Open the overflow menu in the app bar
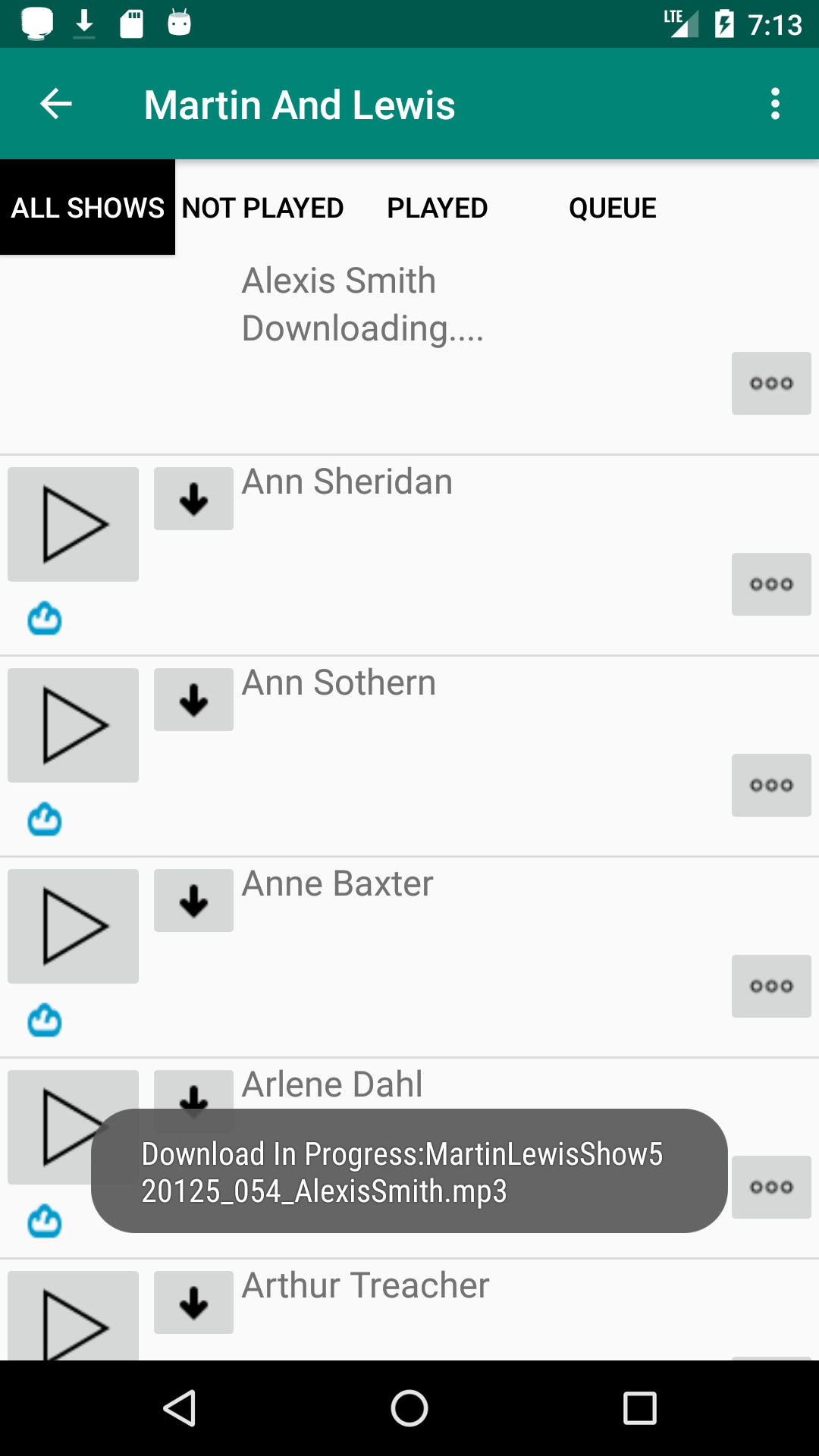 (774, 104)
